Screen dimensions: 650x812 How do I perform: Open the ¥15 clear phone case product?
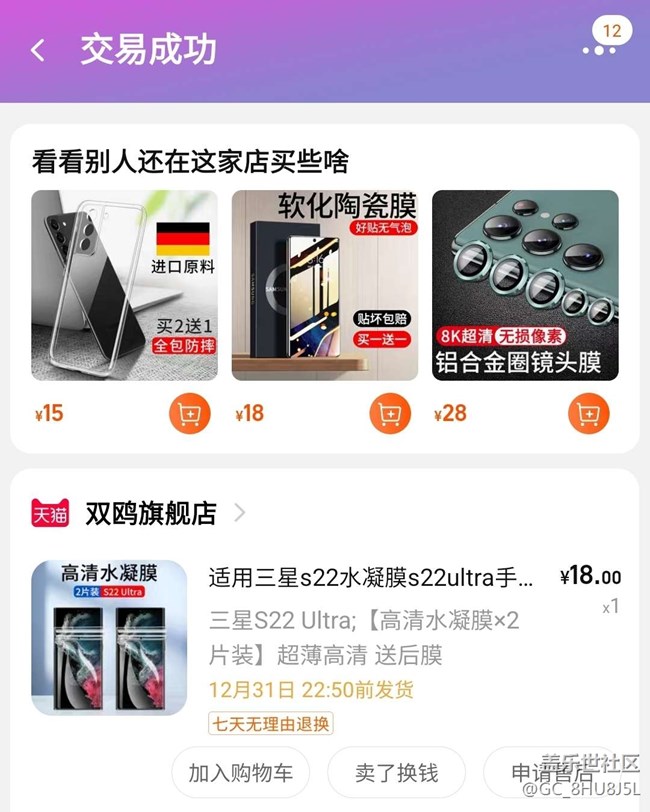[124, 285]
